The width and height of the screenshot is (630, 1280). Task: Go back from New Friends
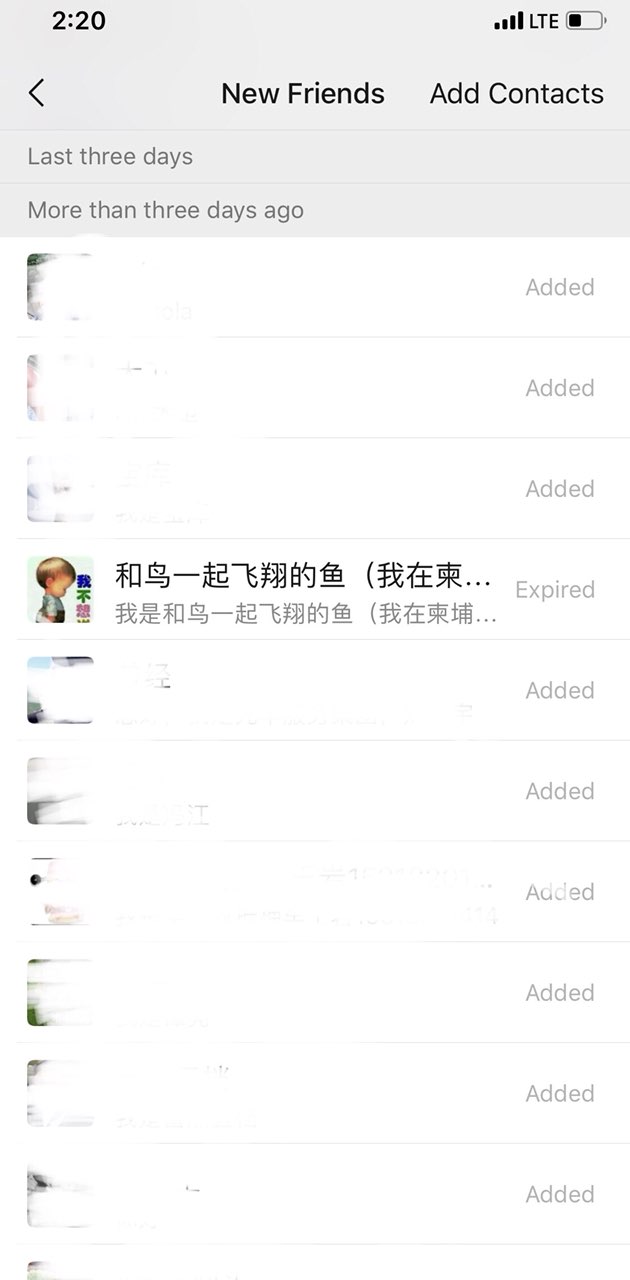37,93
